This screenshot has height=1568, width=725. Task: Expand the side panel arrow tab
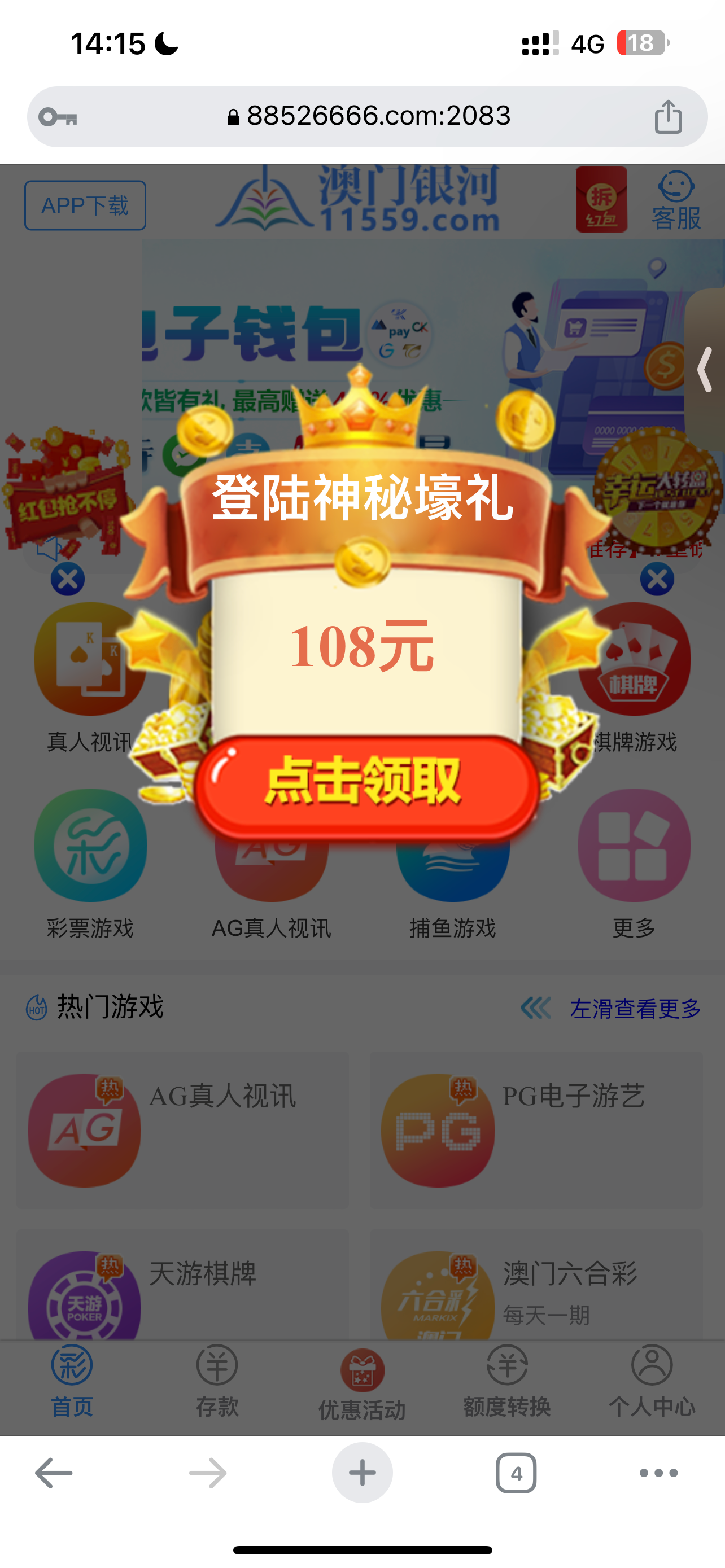pyautogui.click(x=705, y=370)
